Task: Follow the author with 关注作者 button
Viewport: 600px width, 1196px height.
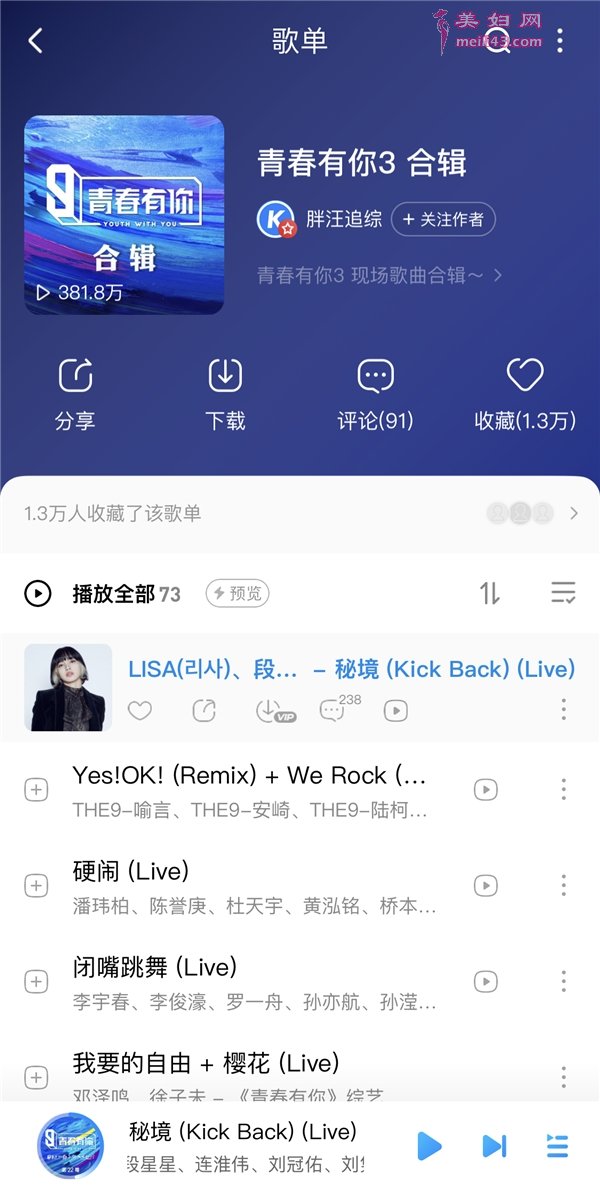Action: [x=443, y=220]
